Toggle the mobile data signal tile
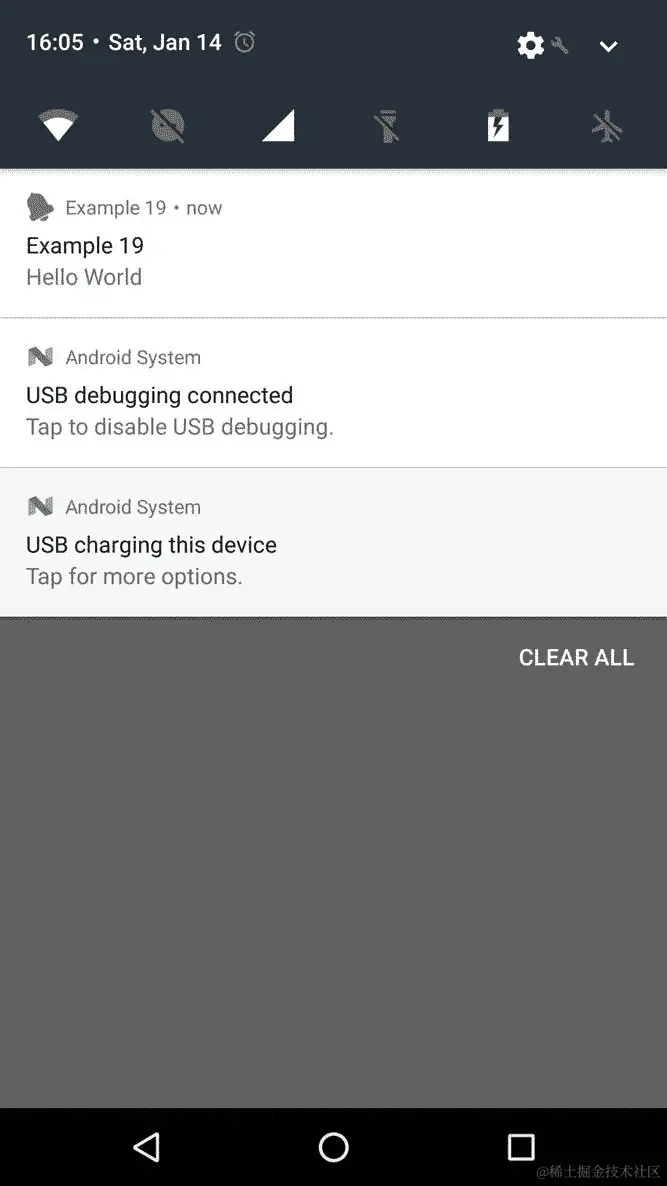The image size is (667, 1186). (x=278, y=127)
